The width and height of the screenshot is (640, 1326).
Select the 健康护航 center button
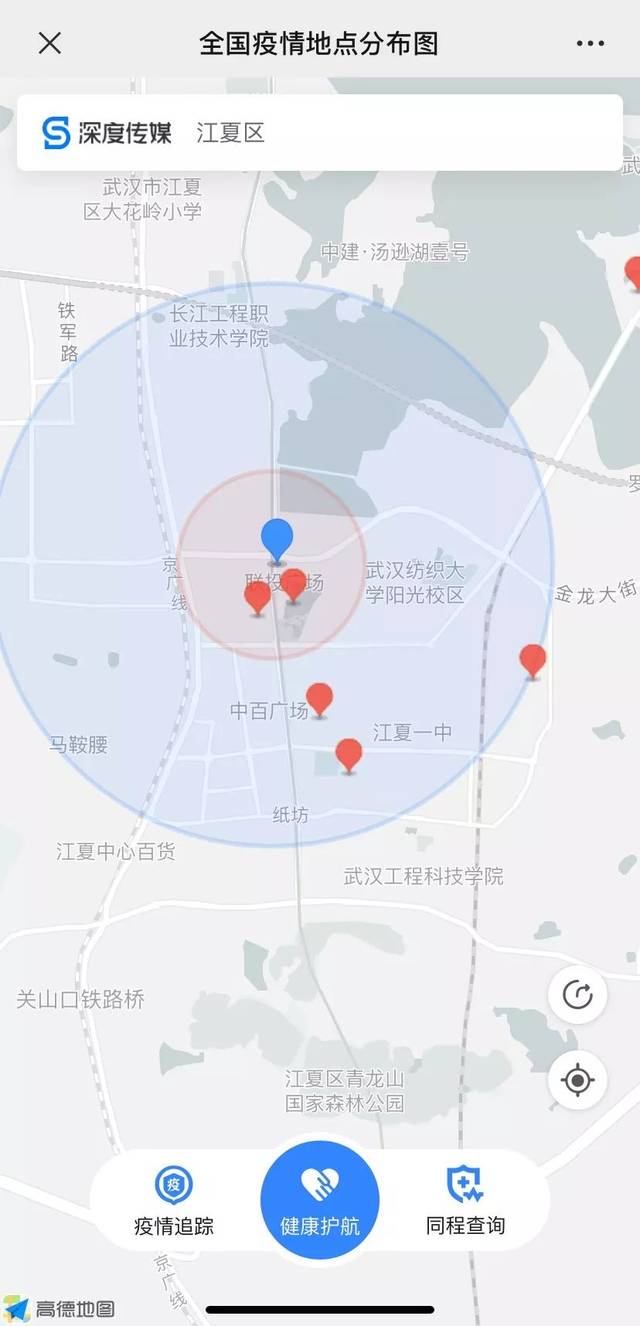click(320, 1199)
